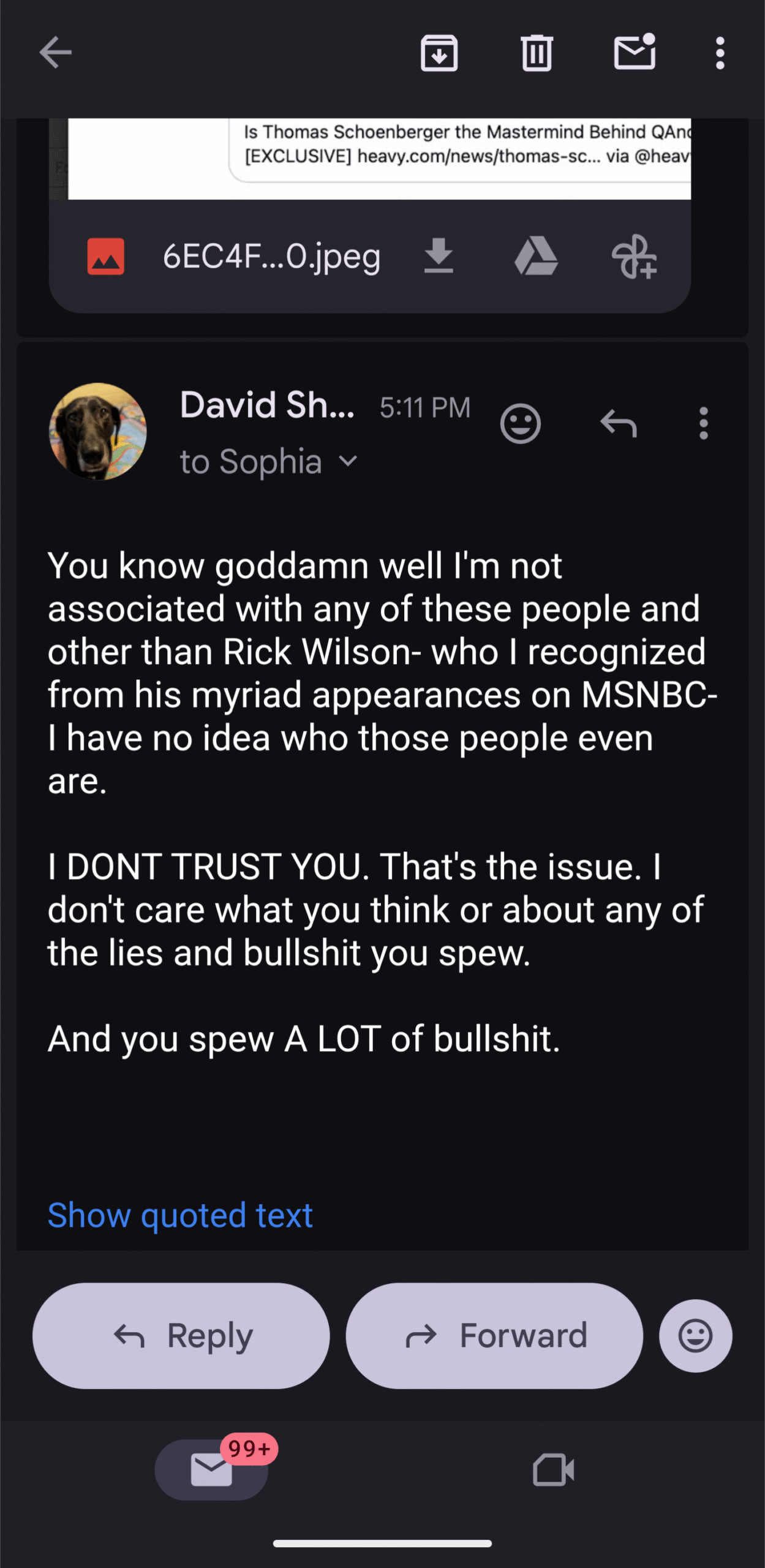The width and height of the screenshot is (765, 1568).
Task: Open emoji reactions next to Forward
Action: [695, 1335]
